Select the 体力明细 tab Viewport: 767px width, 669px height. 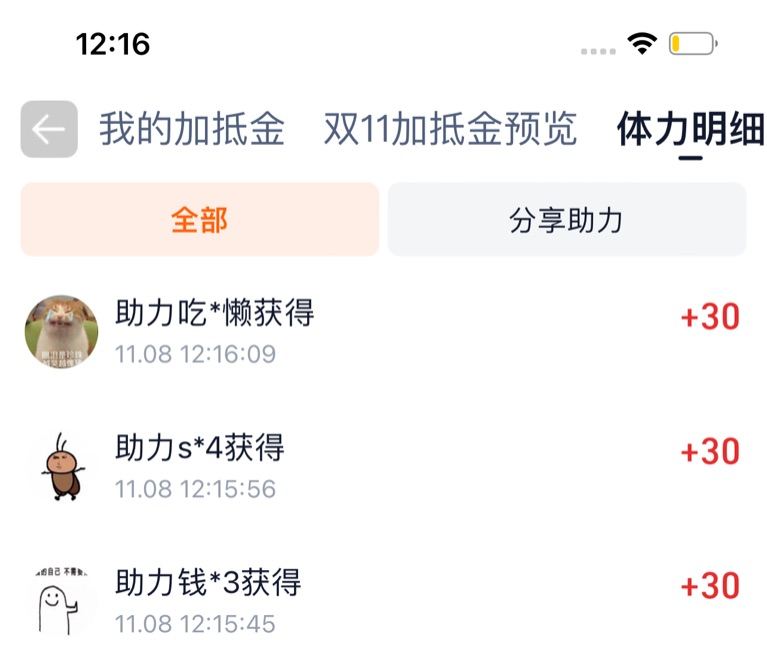click(690, 130)
